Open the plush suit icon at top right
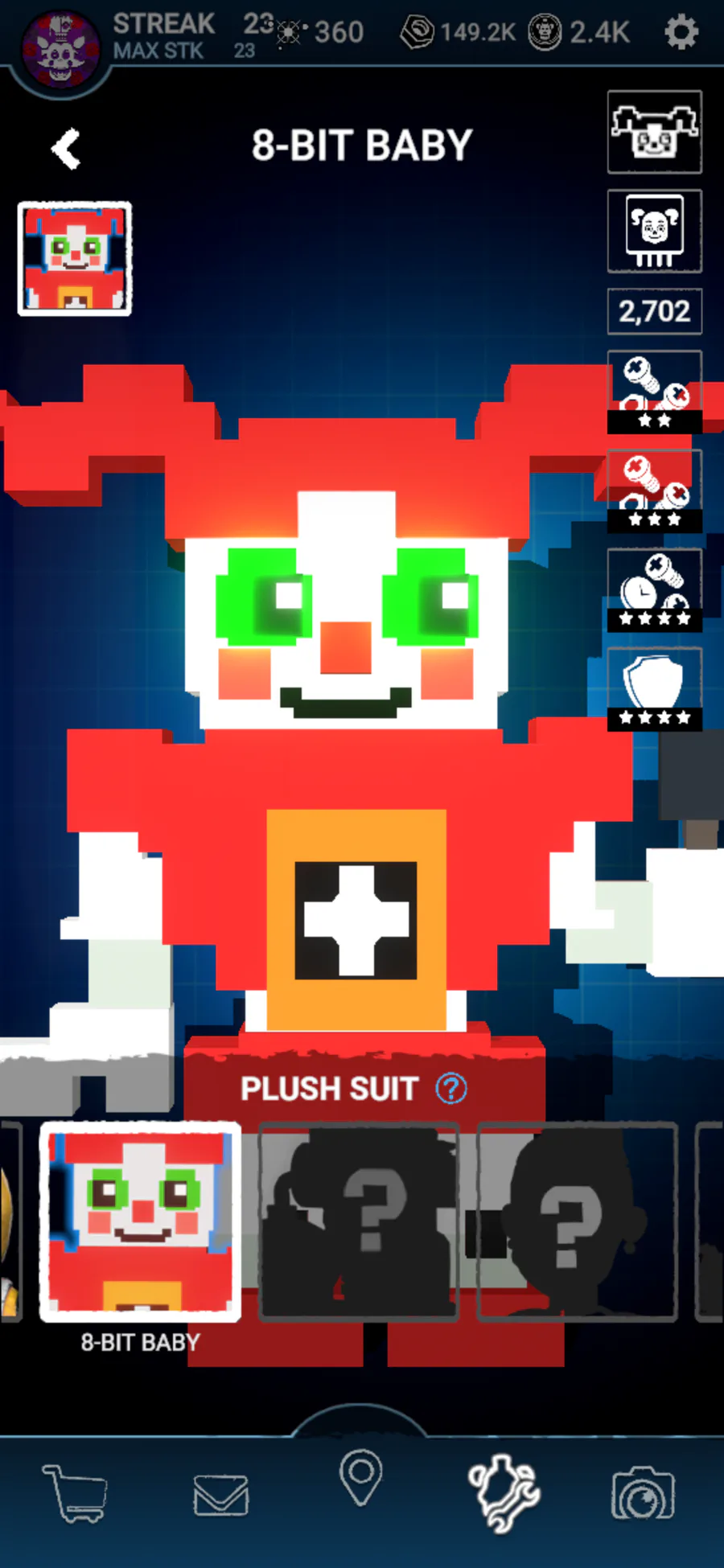The image size is (724, 1568). pos(654,133)
